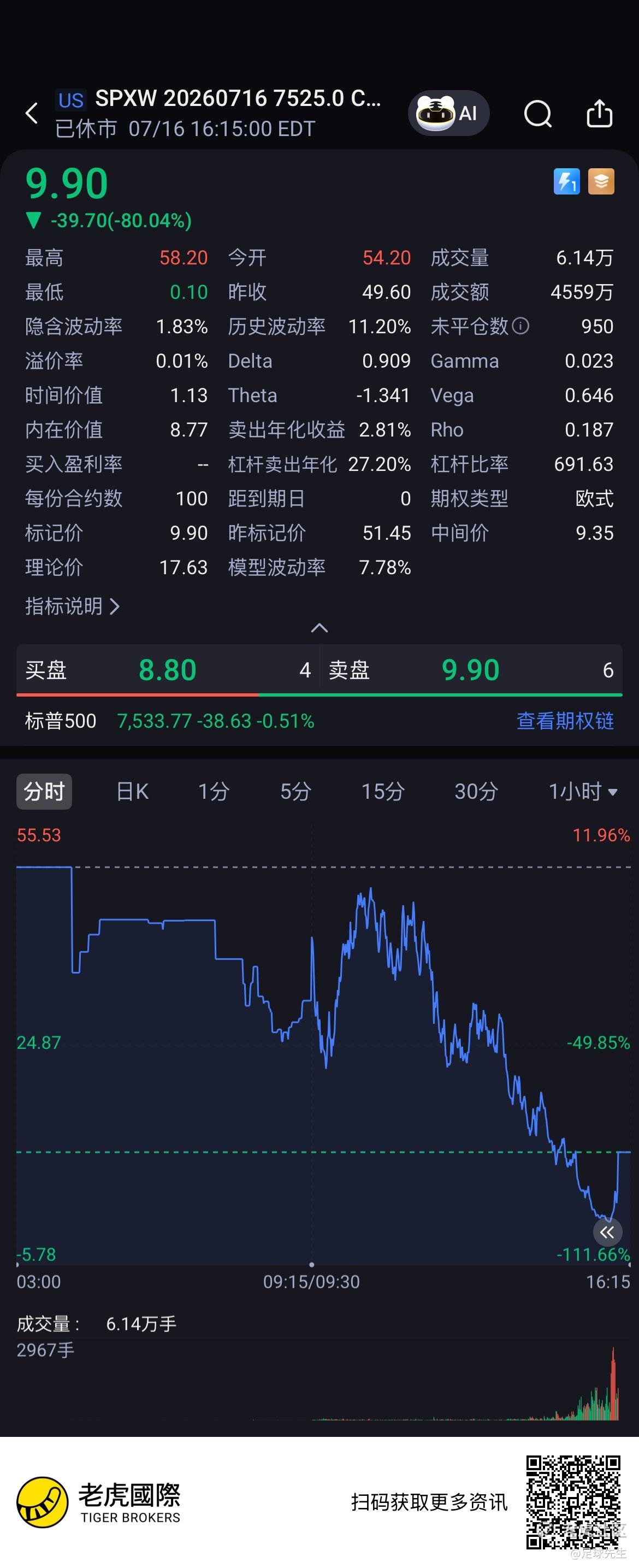Share this option quote

600,113
